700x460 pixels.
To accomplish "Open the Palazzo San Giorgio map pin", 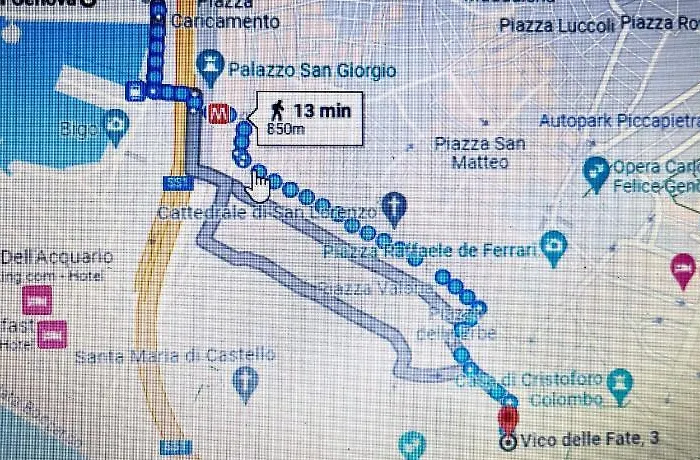I will [x=211, y=68].
